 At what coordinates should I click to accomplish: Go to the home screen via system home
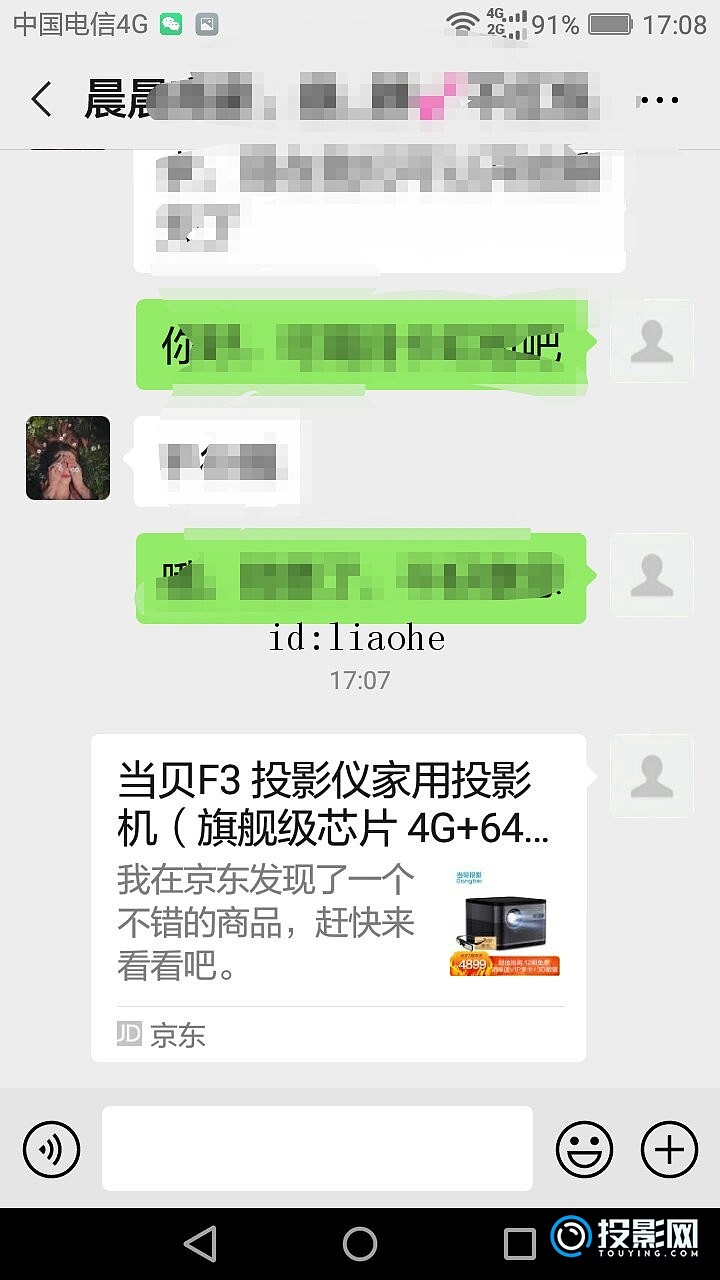point(360,1243)
